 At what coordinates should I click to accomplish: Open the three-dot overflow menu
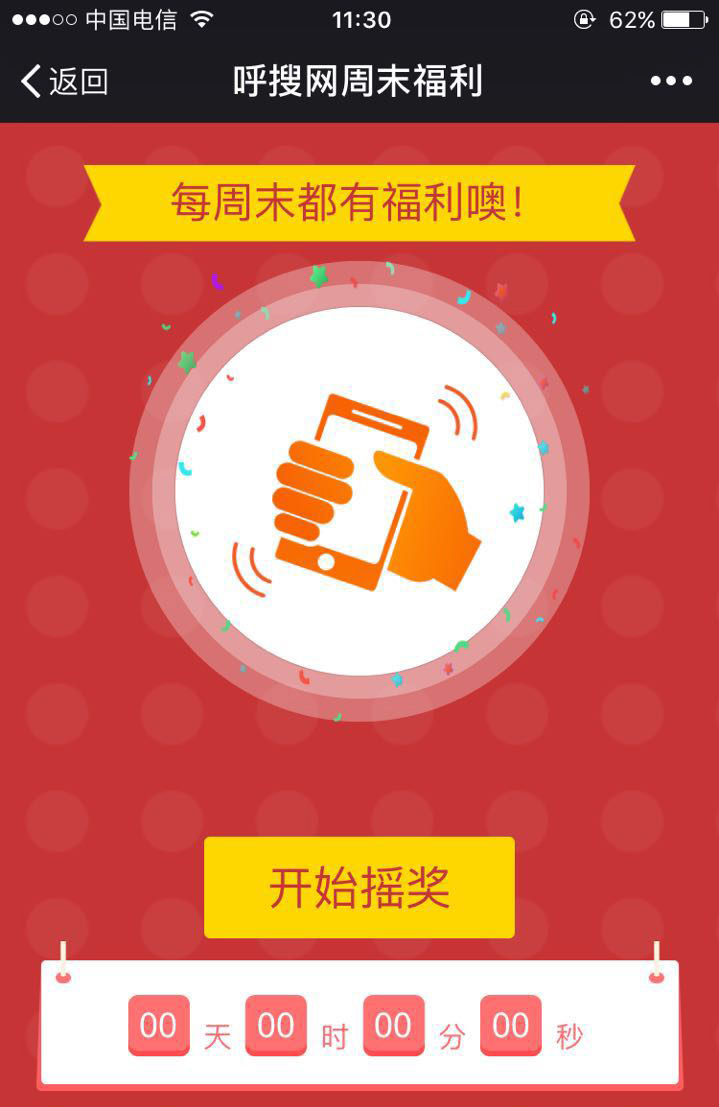(671, 82)
